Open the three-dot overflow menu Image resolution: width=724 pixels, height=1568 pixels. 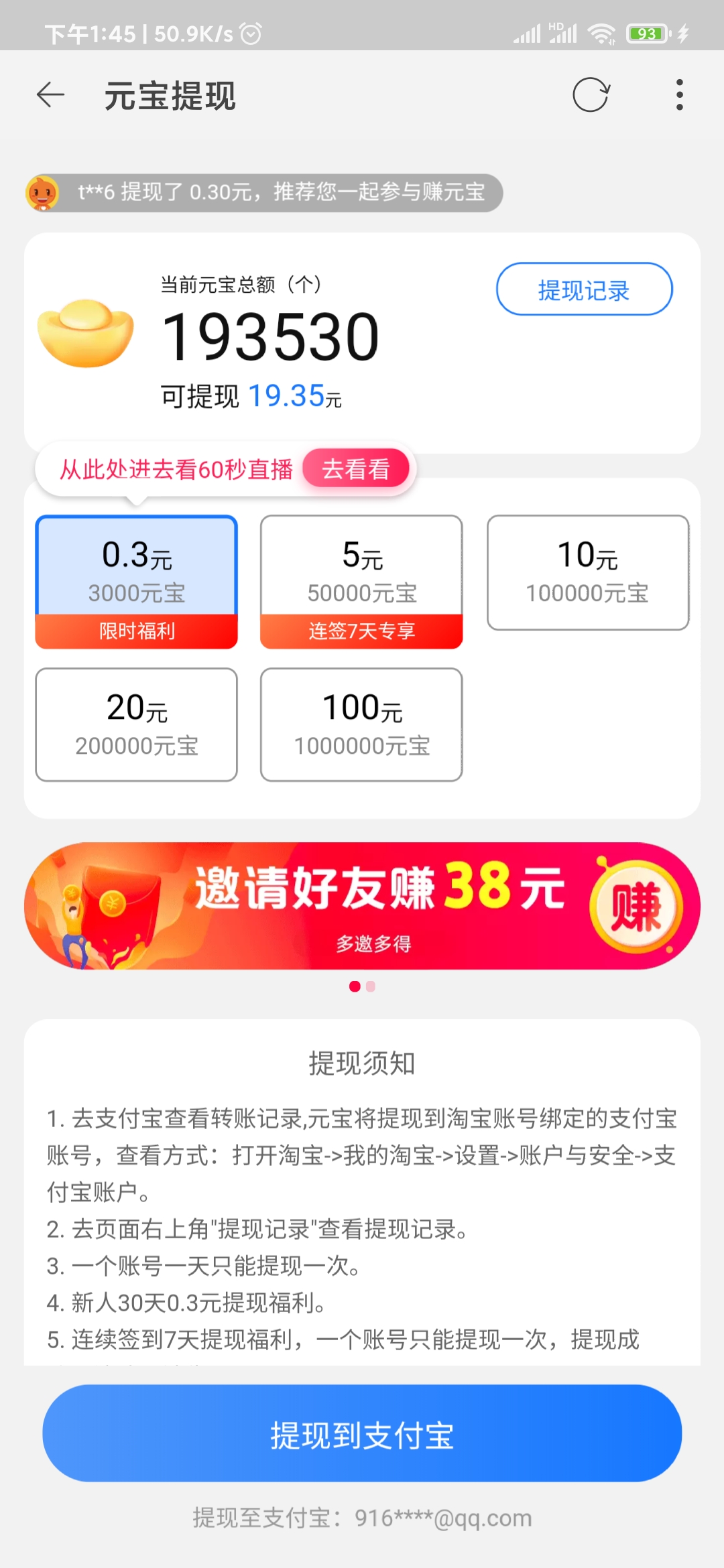[679, 96]
